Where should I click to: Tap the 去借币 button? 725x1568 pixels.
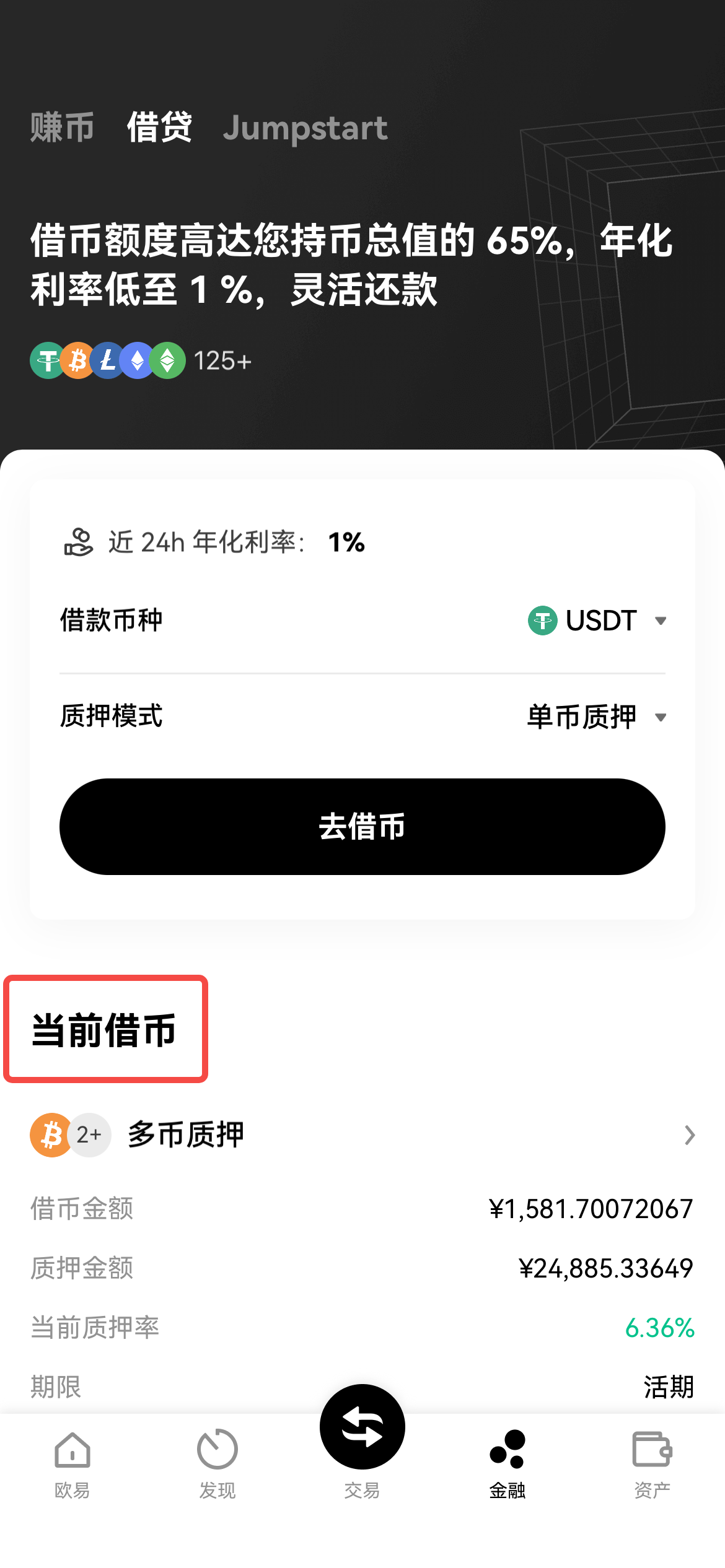(362, 827)
